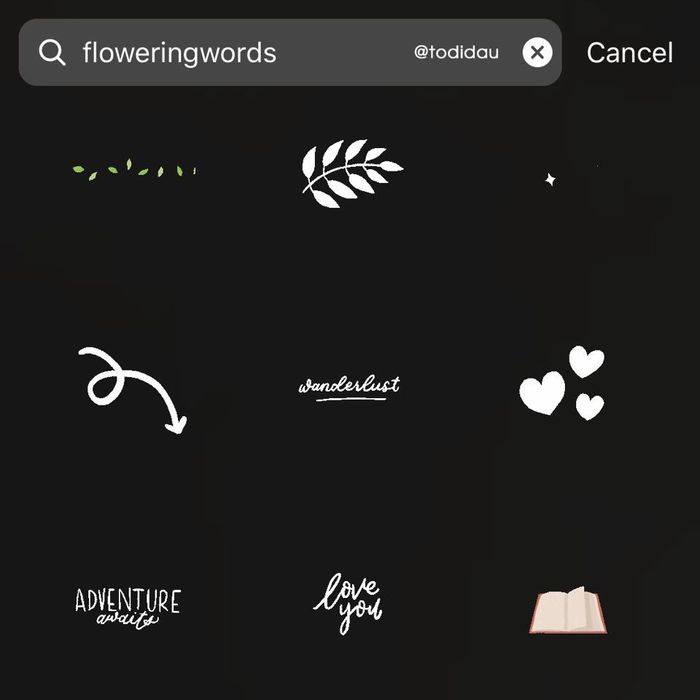Choose the curly arrow sticker
This screenshot has height=700, width=700.
(x=132, y=389)
